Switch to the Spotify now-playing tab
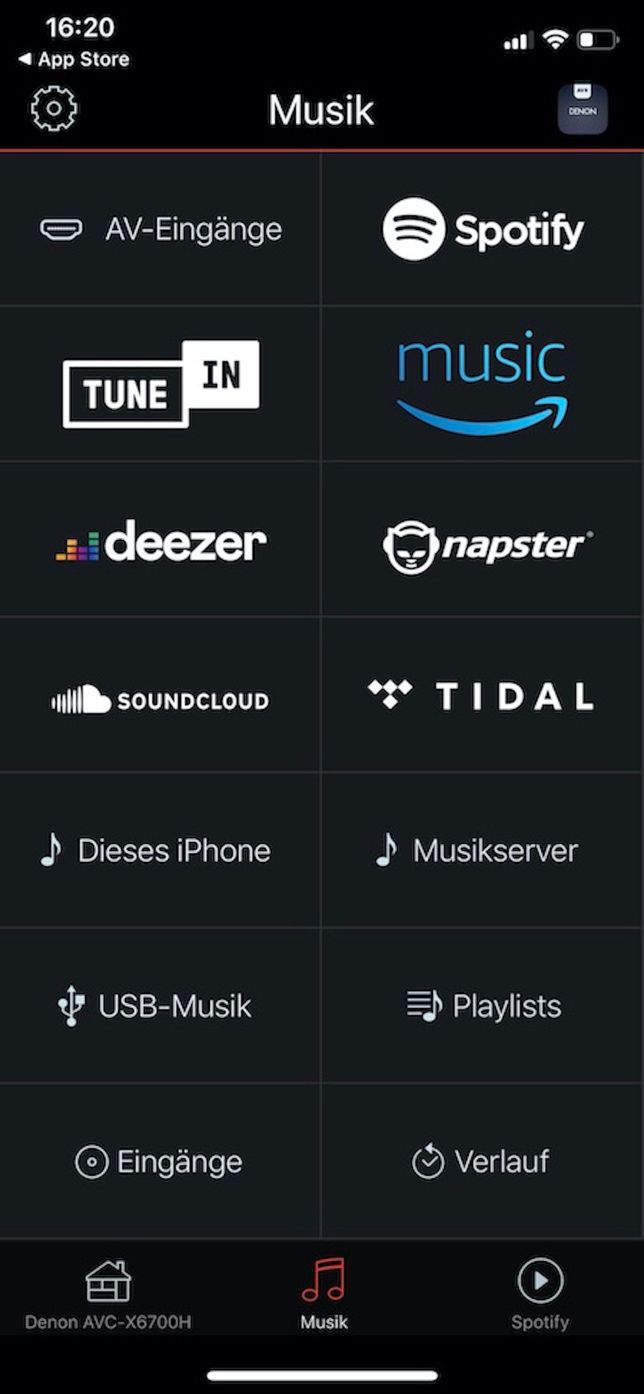Viewport: 644px width, 1394px height. tap(539, 1295)
